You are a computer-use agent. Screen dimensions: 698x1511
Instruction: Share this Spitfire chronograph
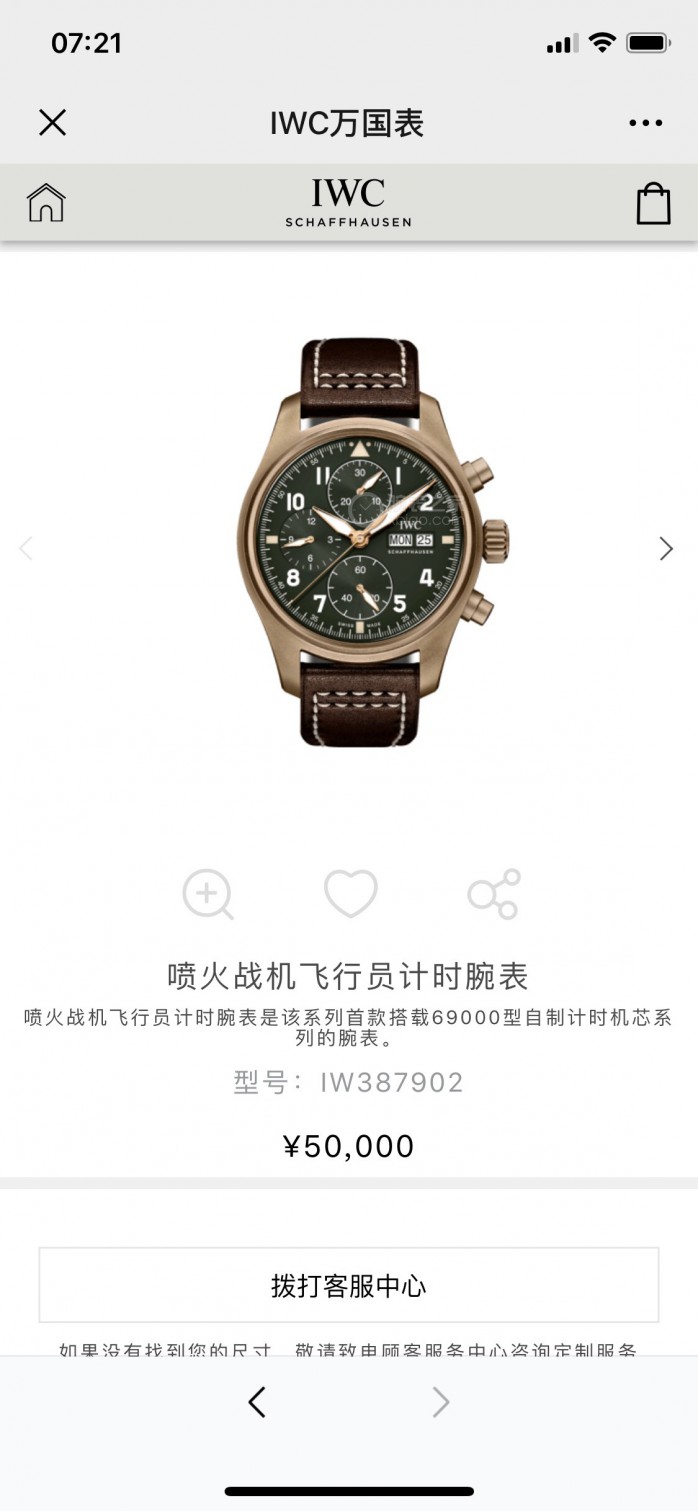[x=494, y=894]
